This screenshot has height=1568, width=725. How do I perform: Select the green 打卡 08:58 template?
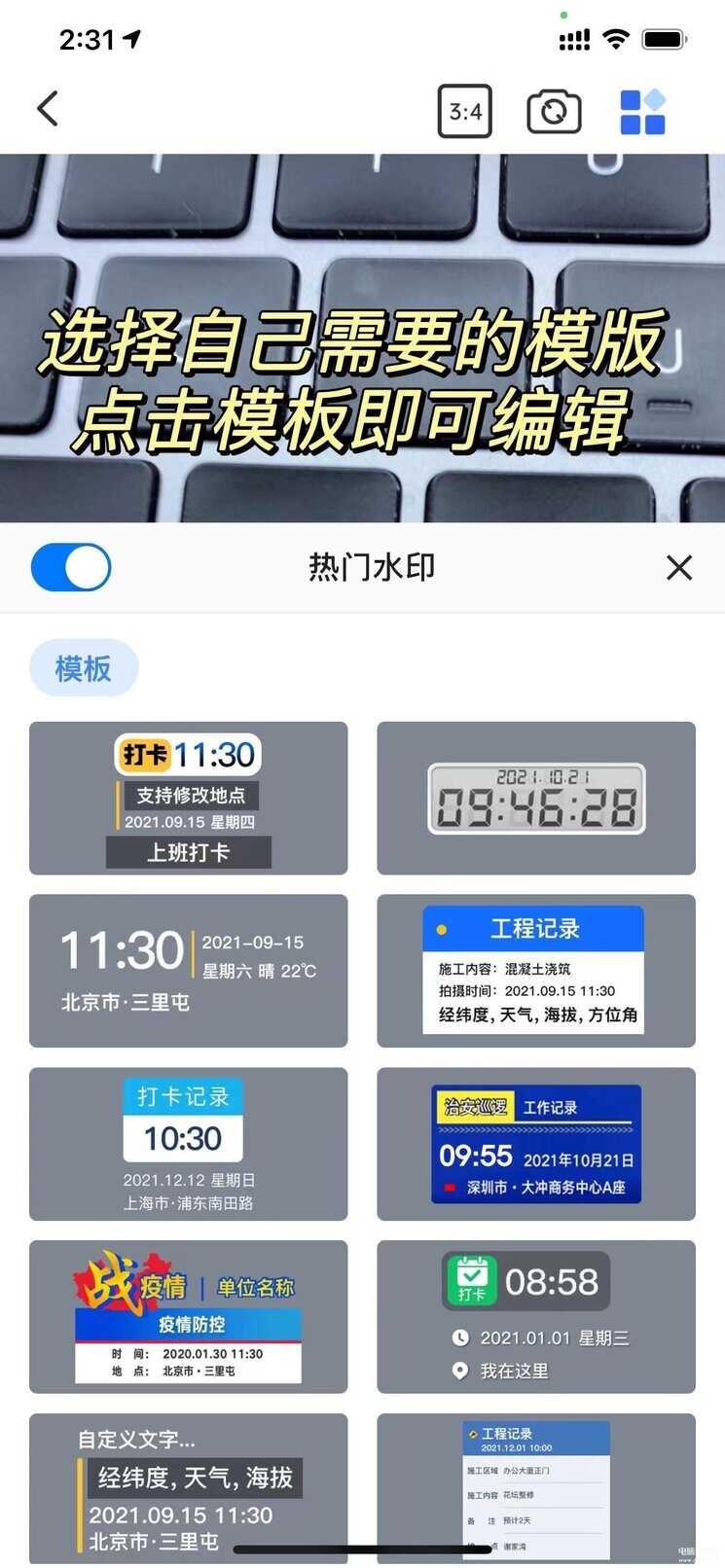point(536,1316)
